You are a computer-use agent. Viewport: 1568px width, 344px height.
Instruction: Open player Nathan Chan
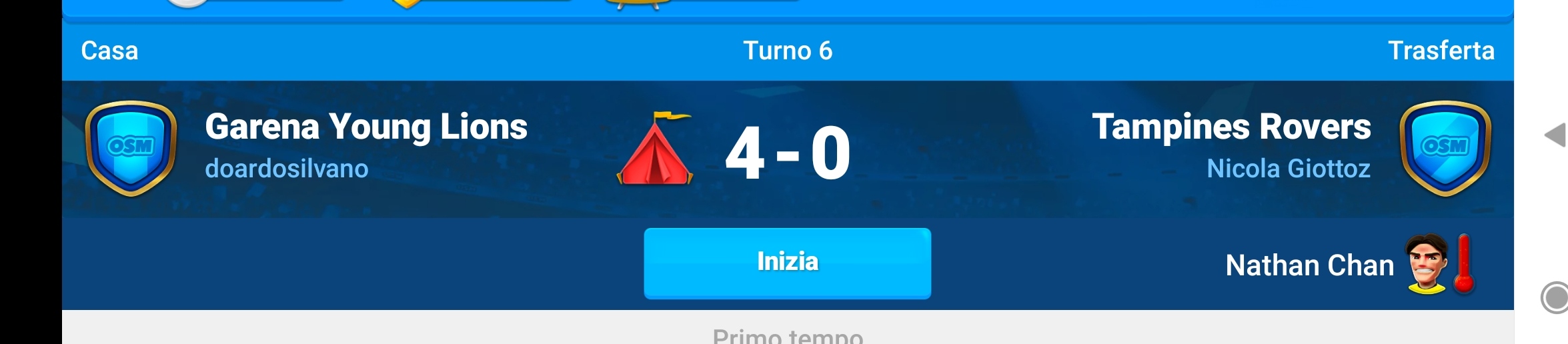[1309, 265]
